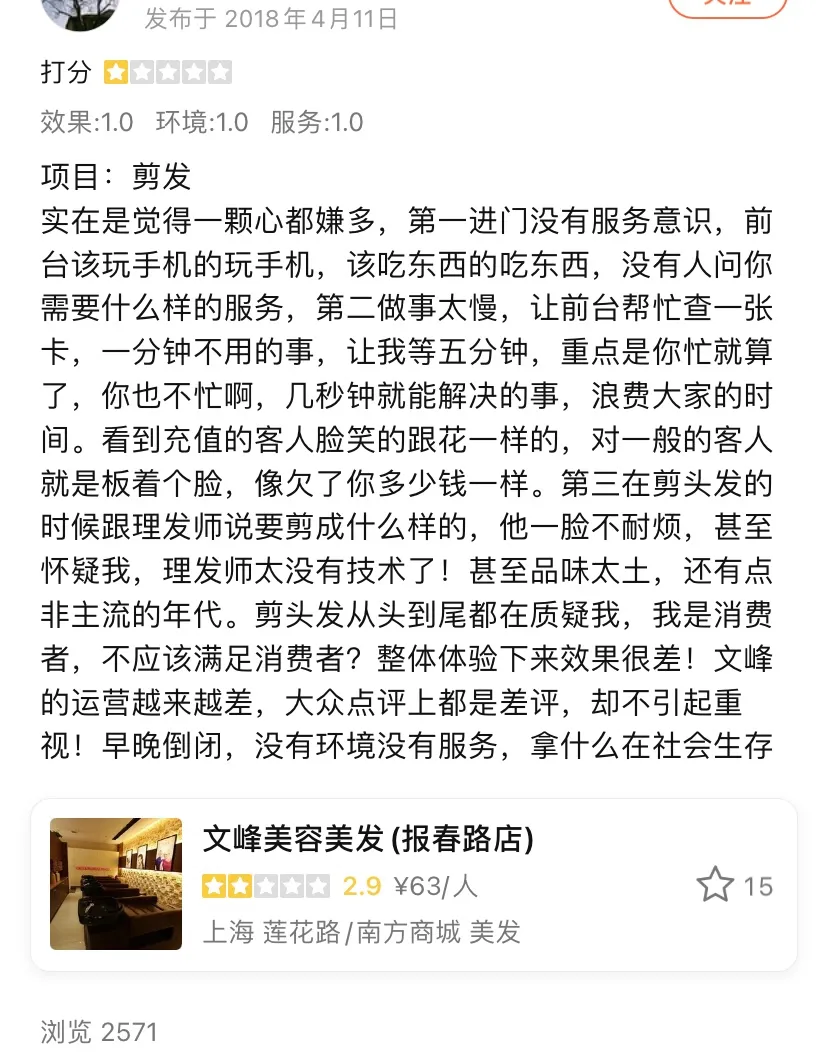Tap the star icon to favorite the shop
The width and height of the screenshot is (828, 1061).
click(715, 884)
